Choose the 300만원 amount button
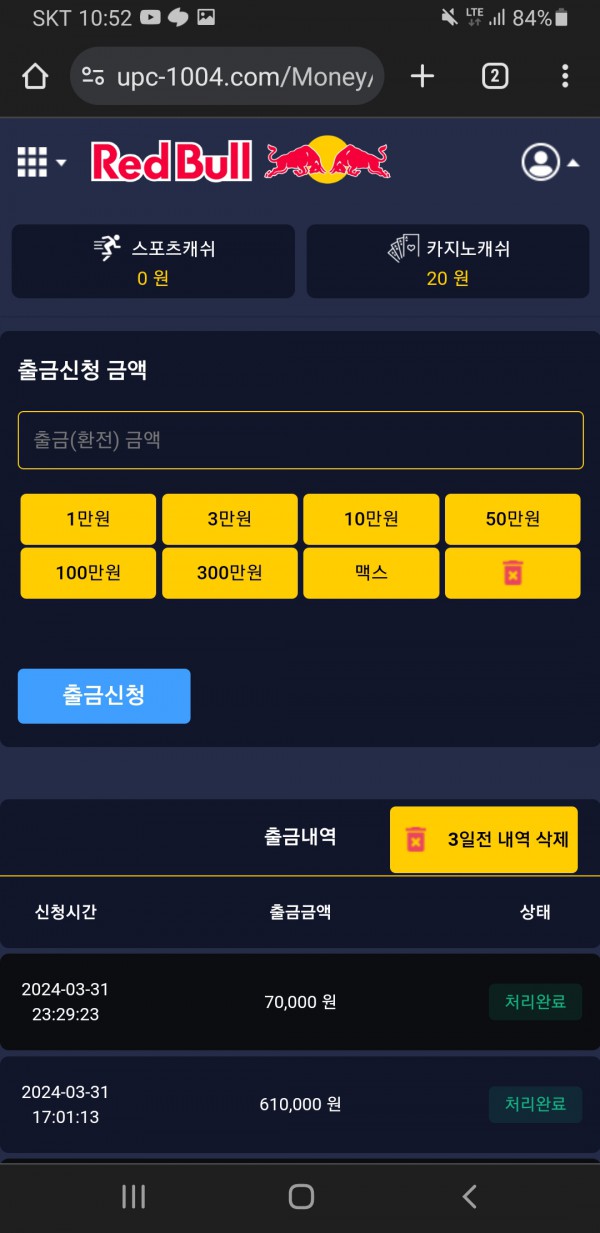Image resolution: width=600 pixels, height=1233 pixels. (x=229, y=573)
